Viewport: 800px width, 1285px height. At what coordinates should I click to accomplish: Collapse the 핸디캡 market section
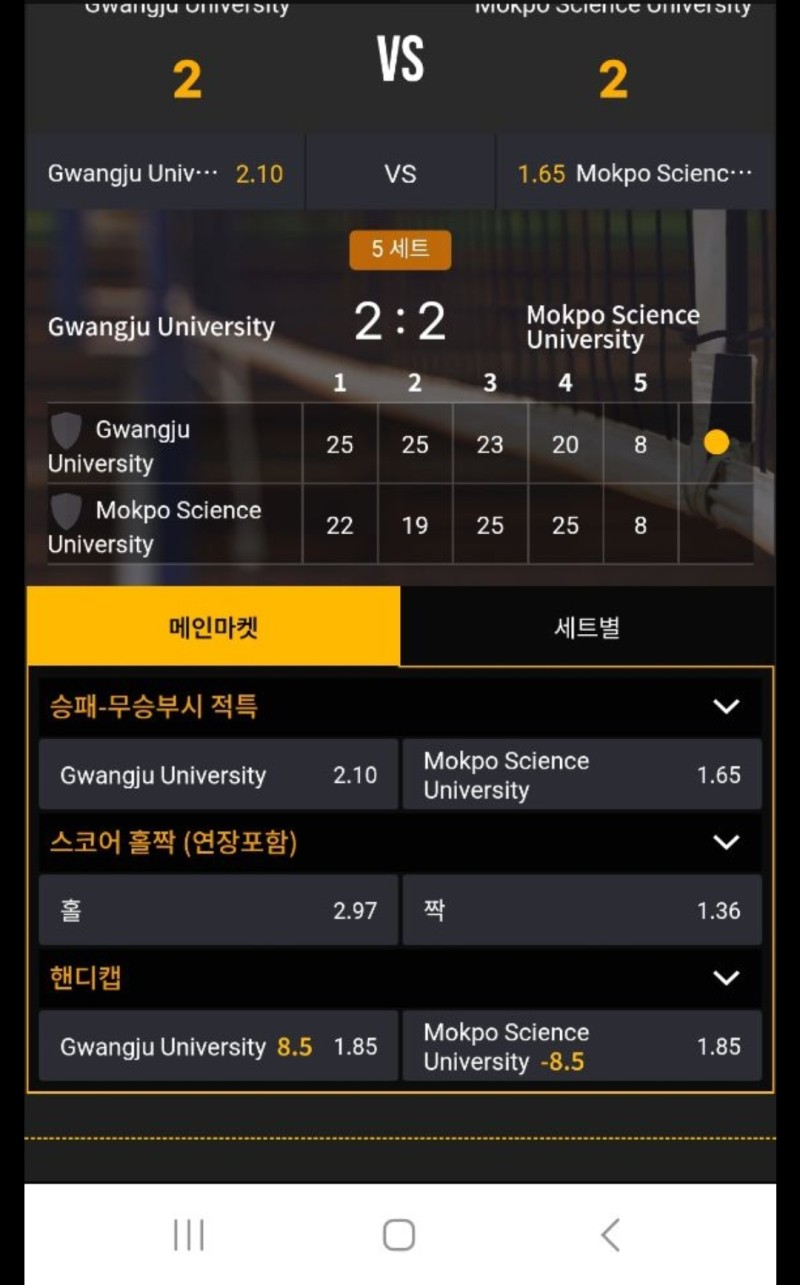click(727, 978)
